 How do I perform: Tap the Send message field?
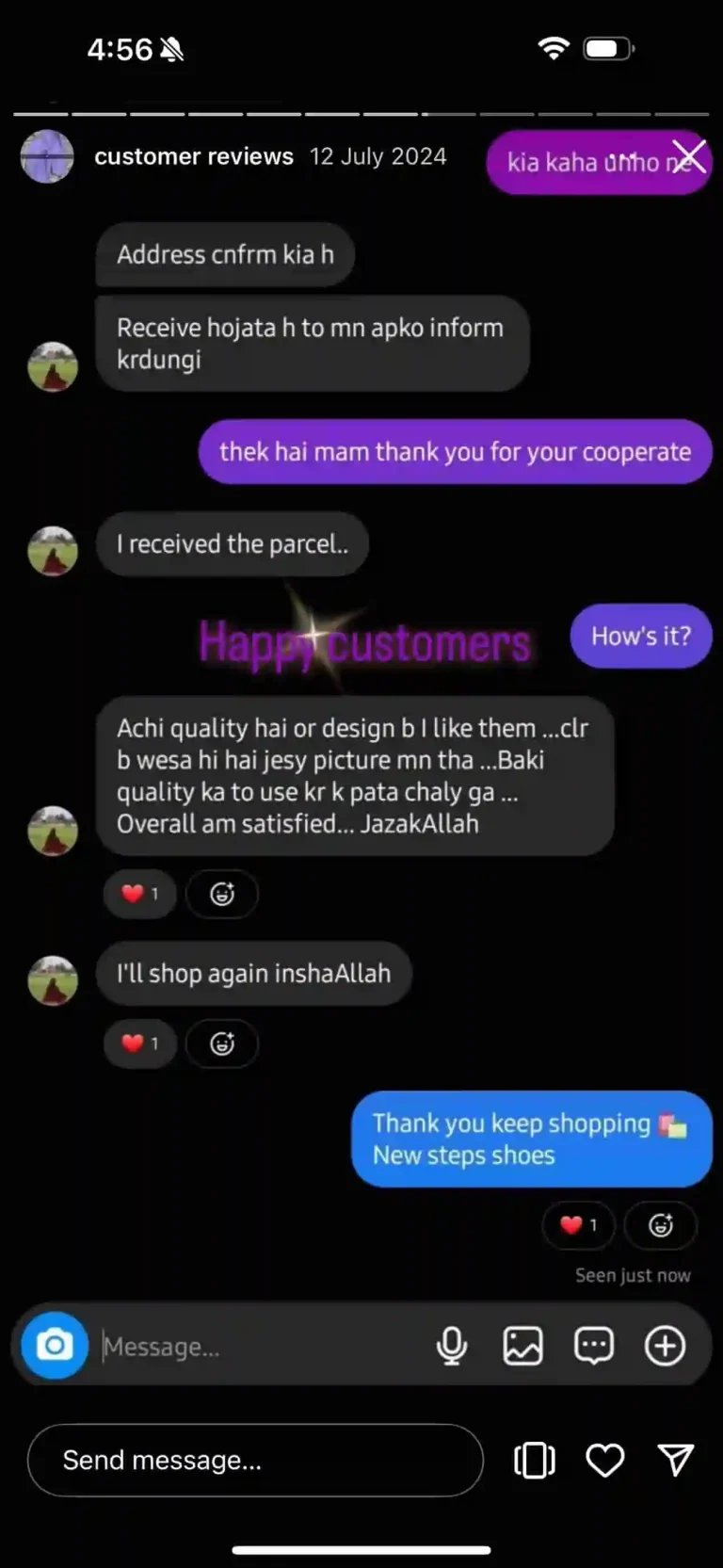click(254, 1460)
